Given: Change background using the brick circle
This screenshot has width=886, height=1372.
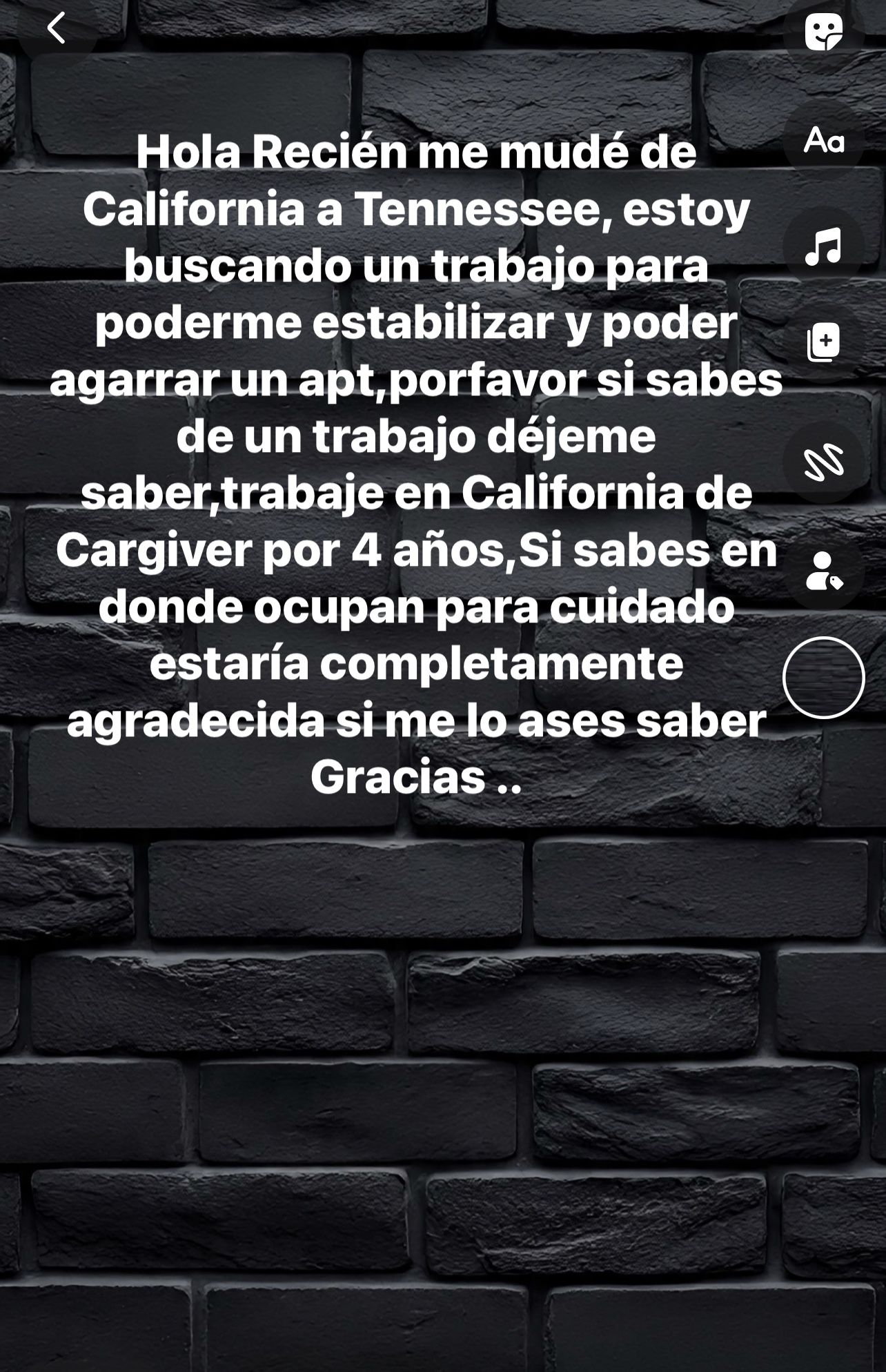Looking at the screenshot, I should [823, 678].
